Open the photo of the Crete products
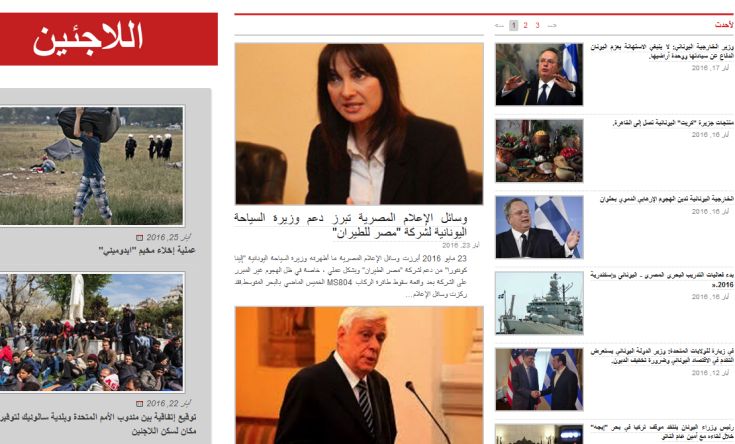Viewport: 735px width, 444px height. pos(538,150)
